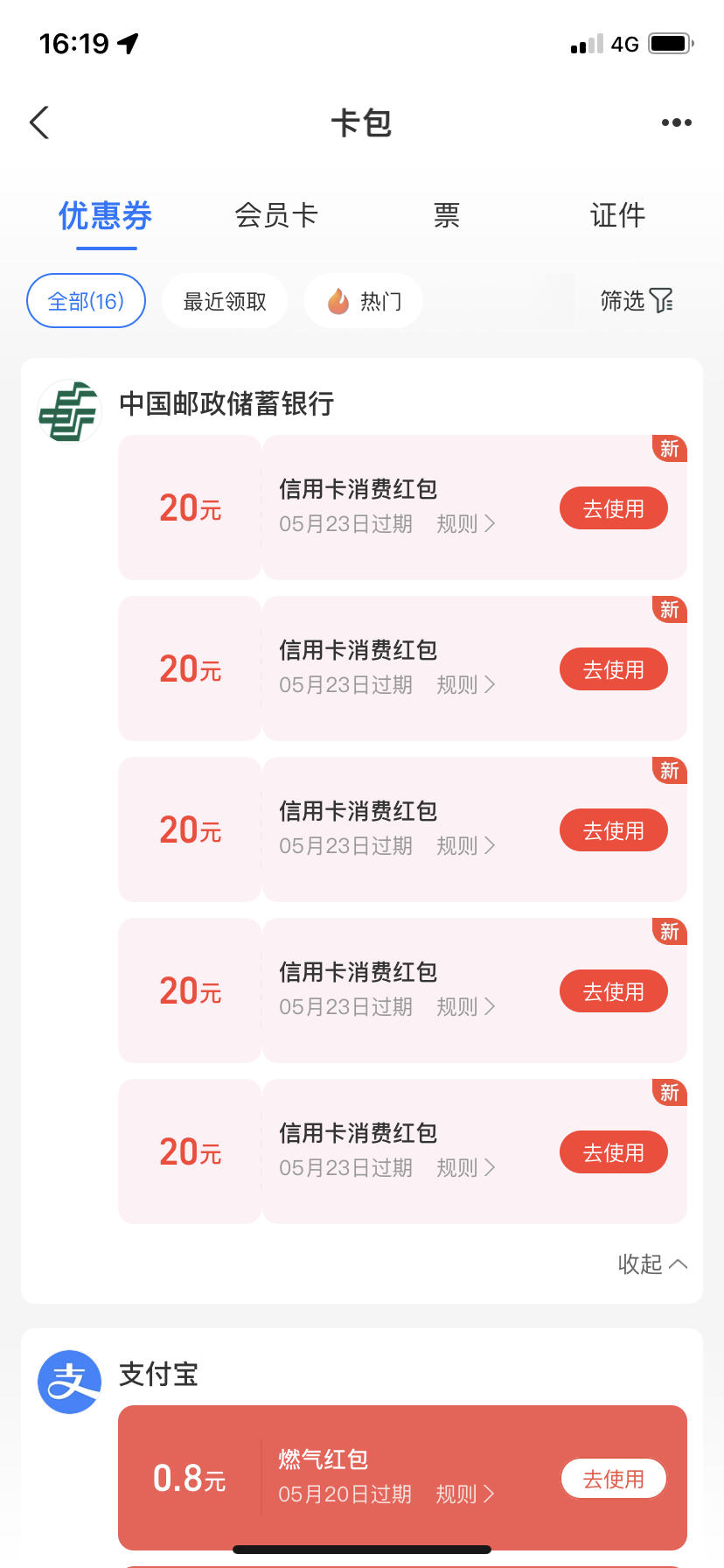Select the 最近领取 filter chip

[225, 301]
